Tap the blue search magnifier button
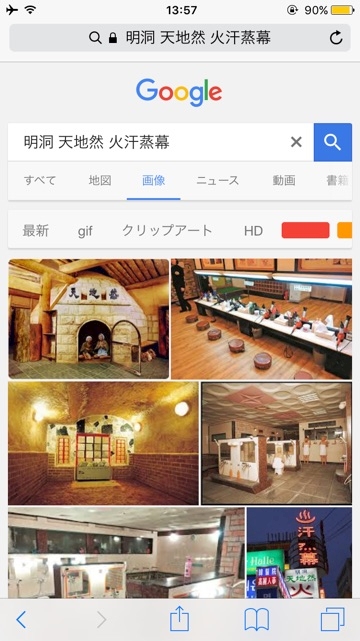This screenshot has height=641, width=360. 333,142
